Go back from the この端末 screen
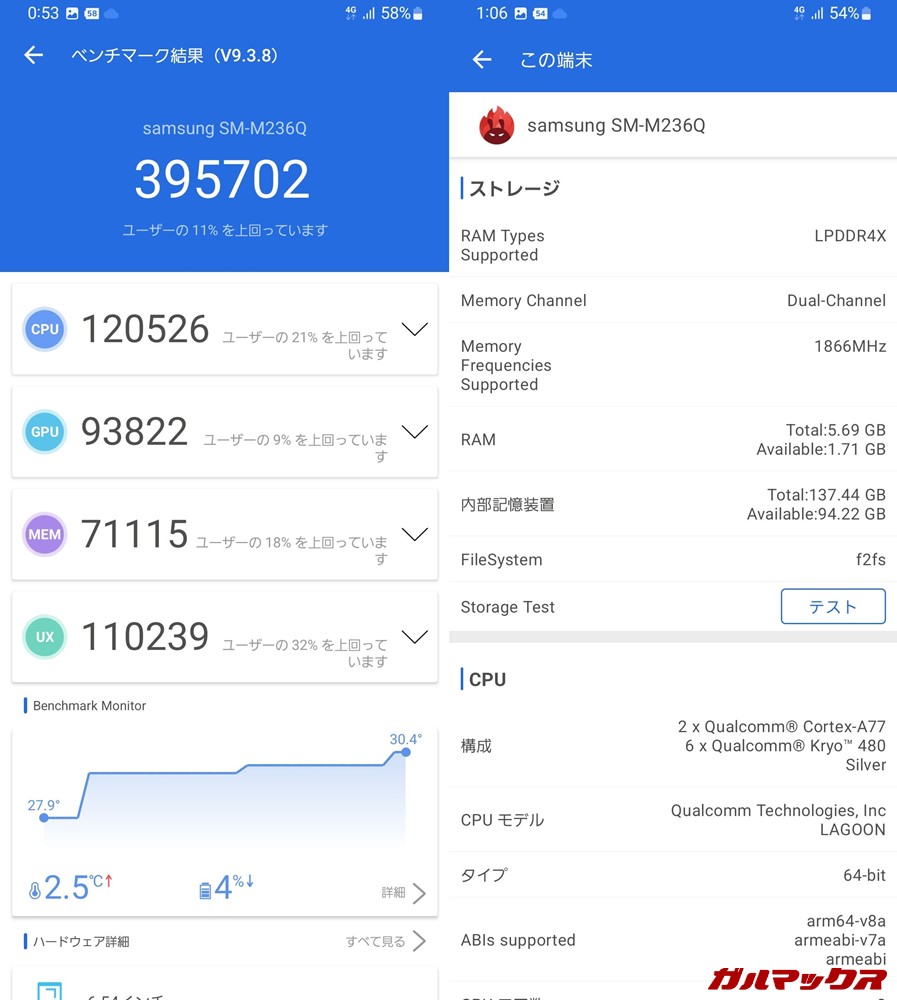This screenshot has width=897, height=1000. pos(482,60)
